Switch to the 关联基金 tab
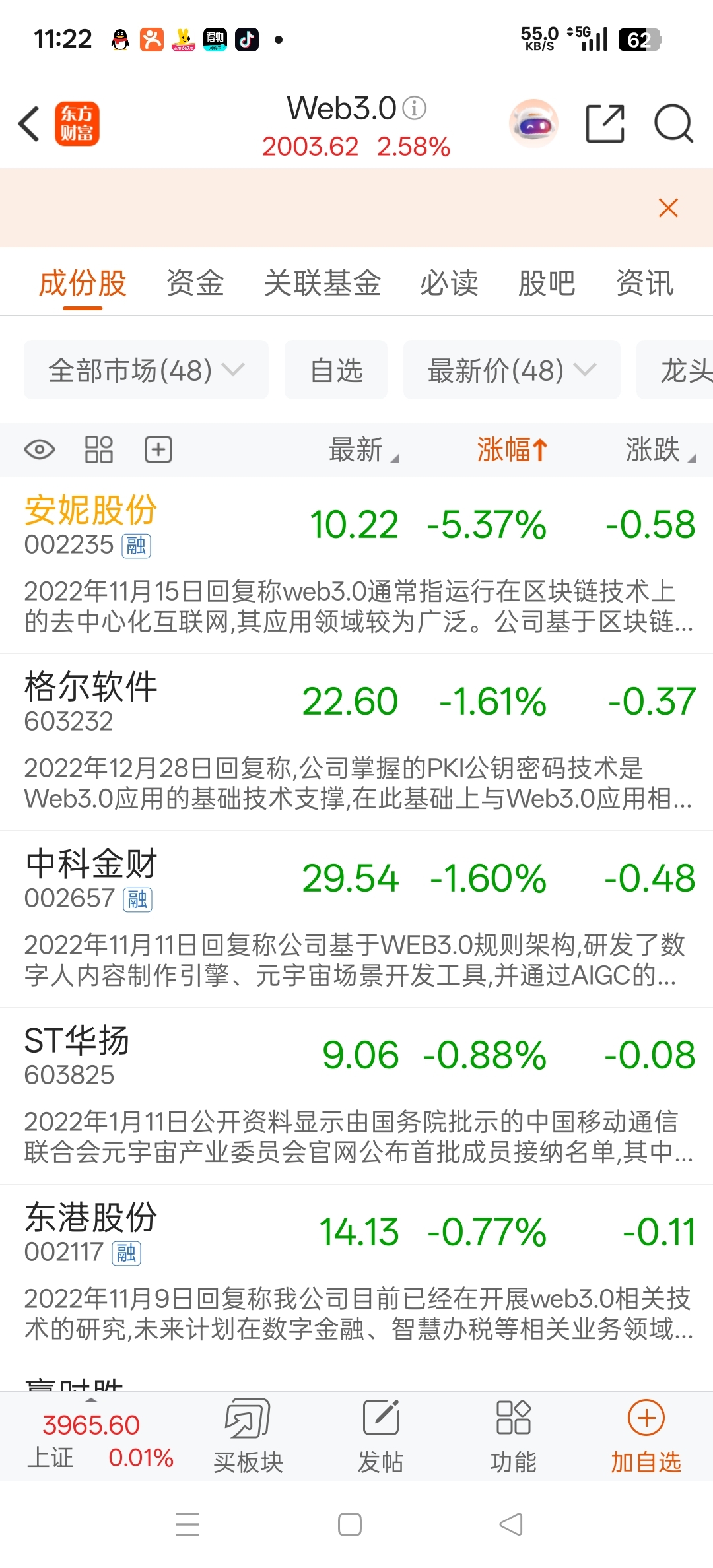The image size is (713, 1568). point(322,284)
